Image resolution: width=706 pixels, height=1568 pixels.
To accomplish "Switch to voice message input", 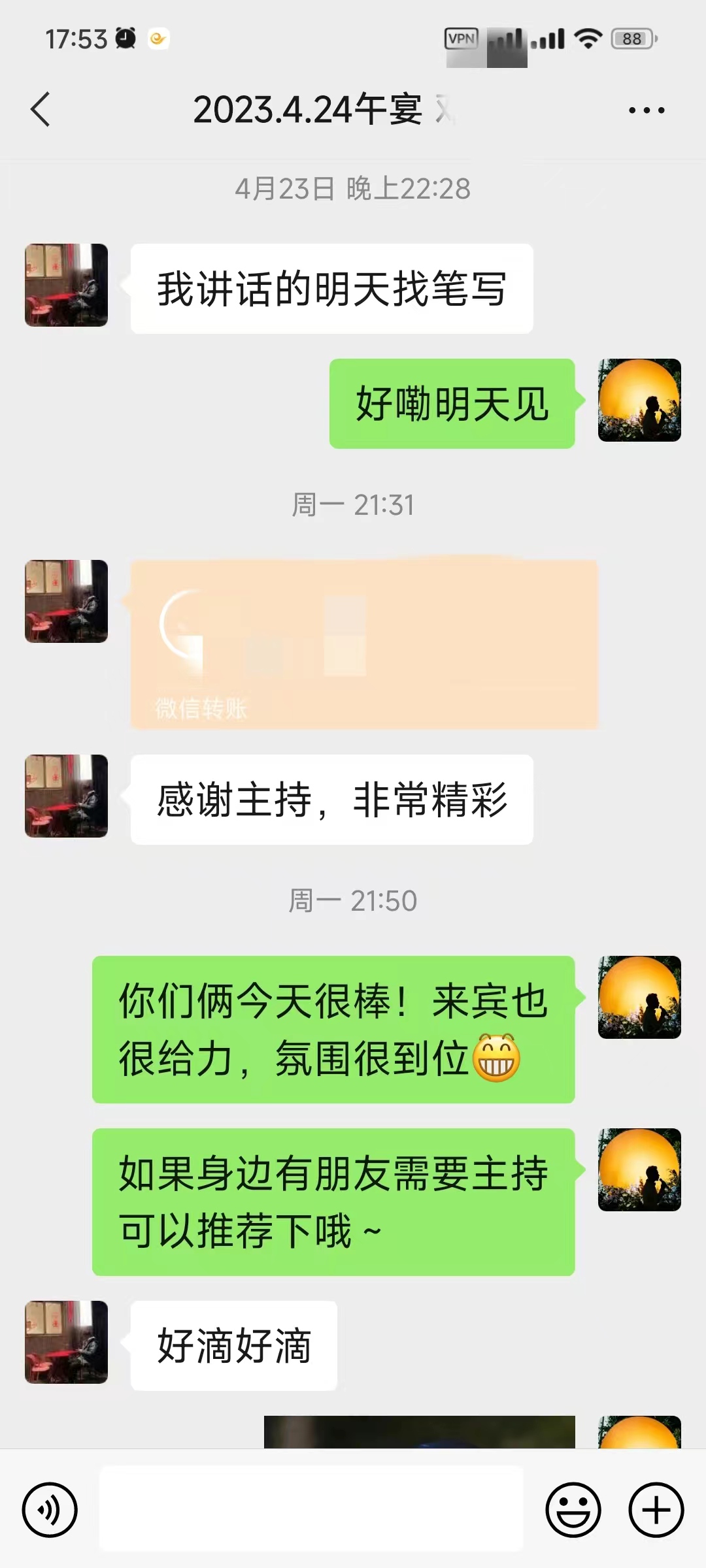I will click(50, 1510).
